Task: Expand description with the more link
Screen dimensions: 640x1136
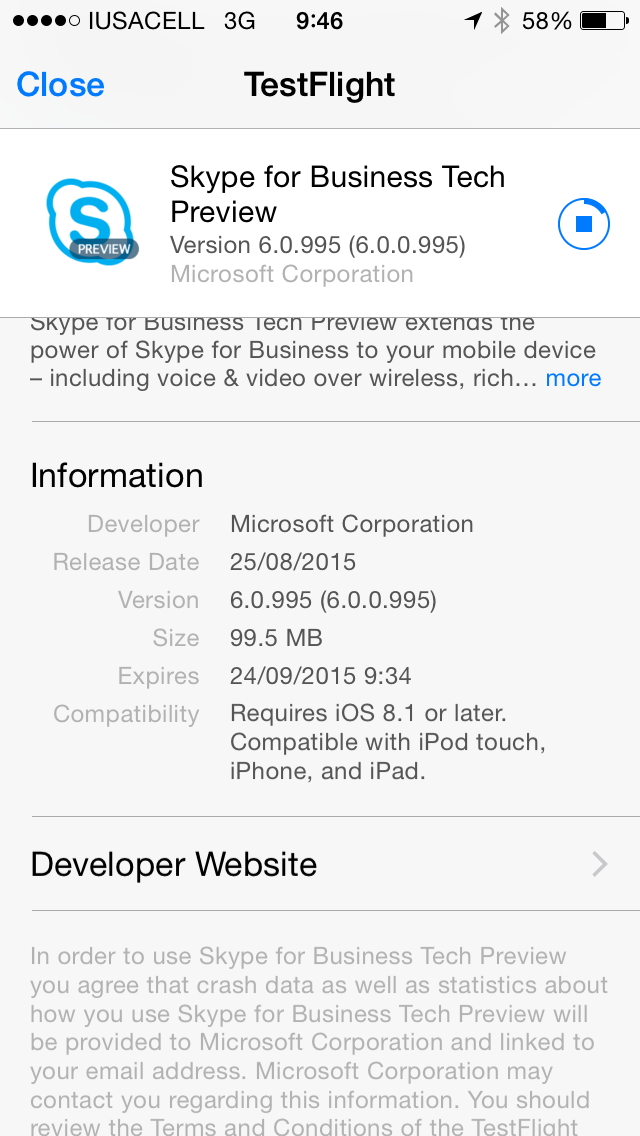Action: coord(573,378)
